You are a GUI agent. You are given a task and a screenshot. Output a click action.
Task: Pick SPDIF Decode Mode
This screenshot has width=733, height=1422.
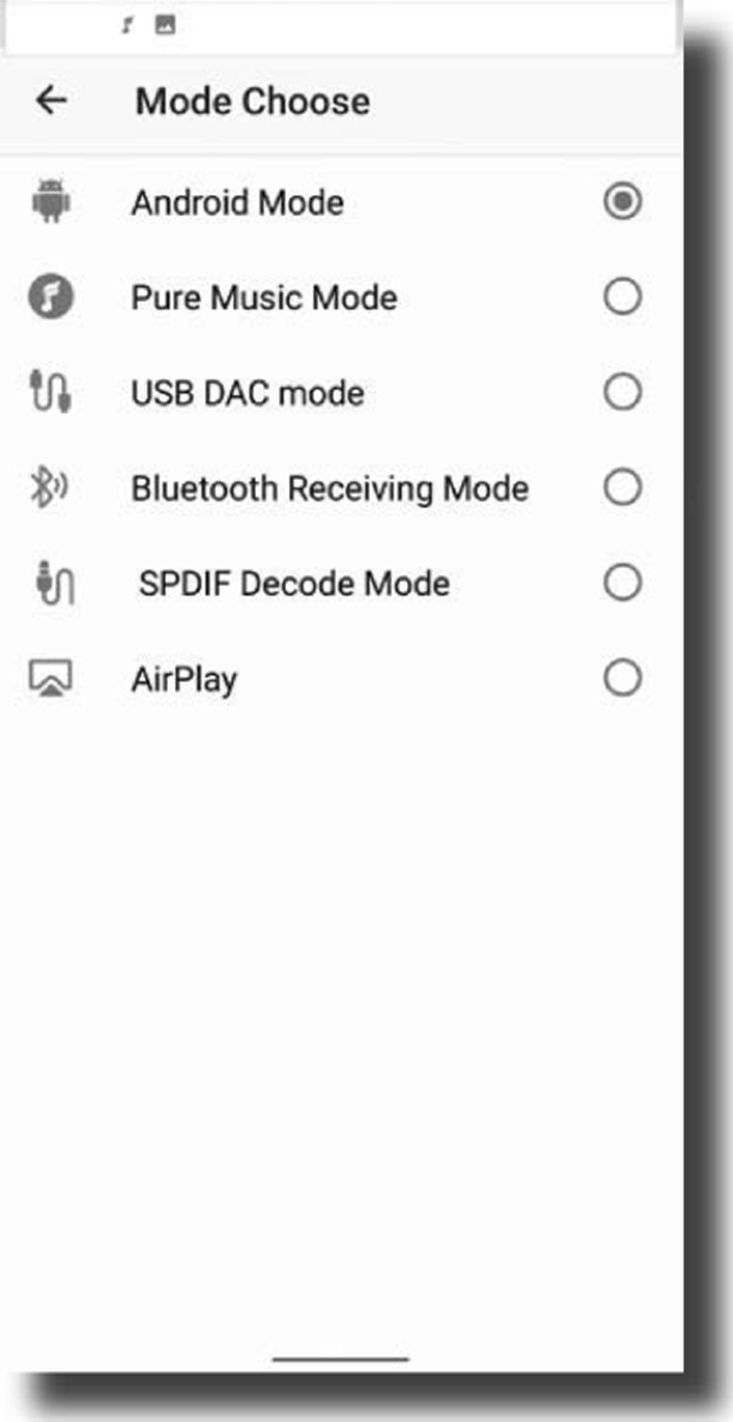coord(342,583)
